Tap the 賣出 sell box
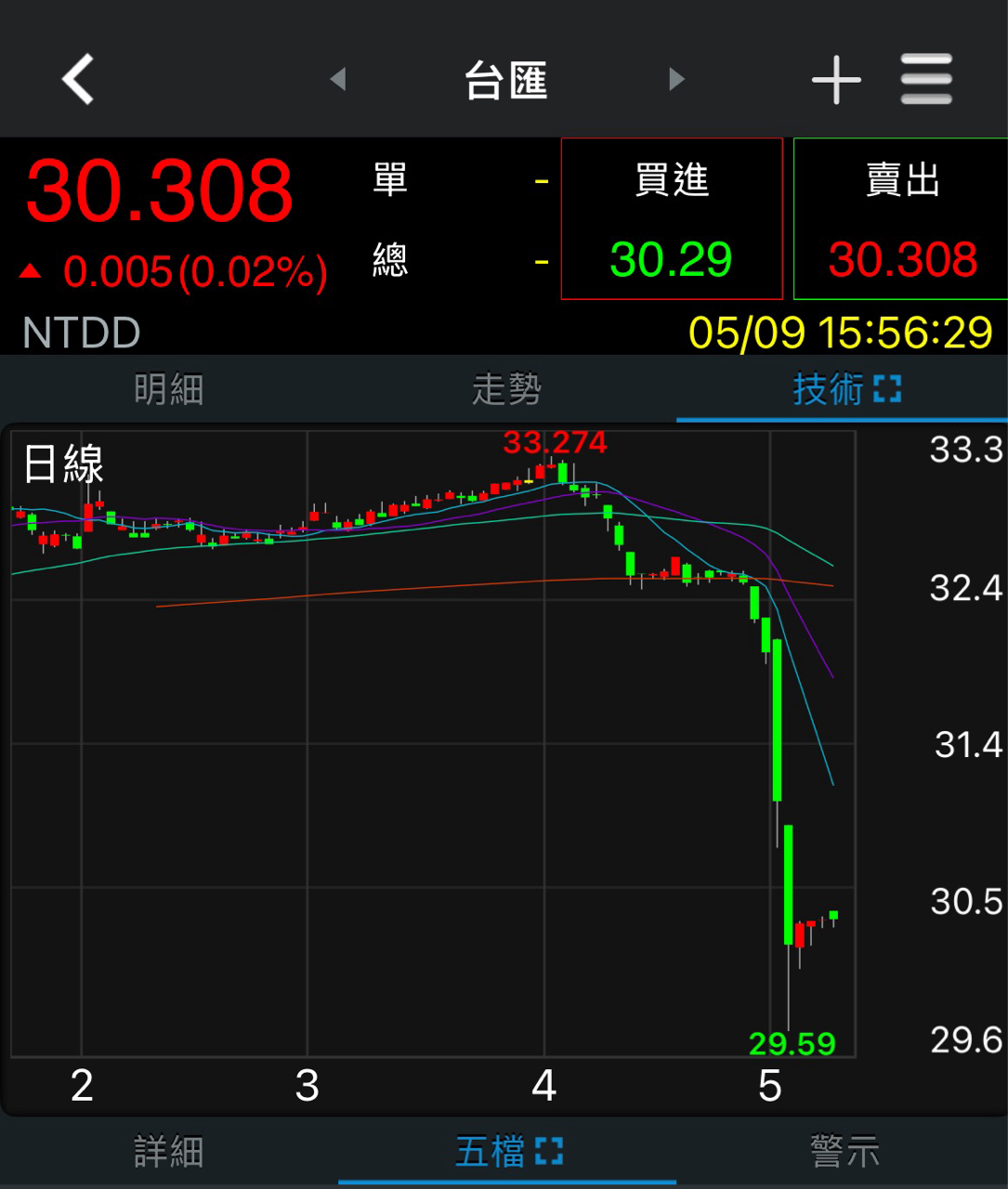Screen dimensions: 1008x1189 point(900,219)
